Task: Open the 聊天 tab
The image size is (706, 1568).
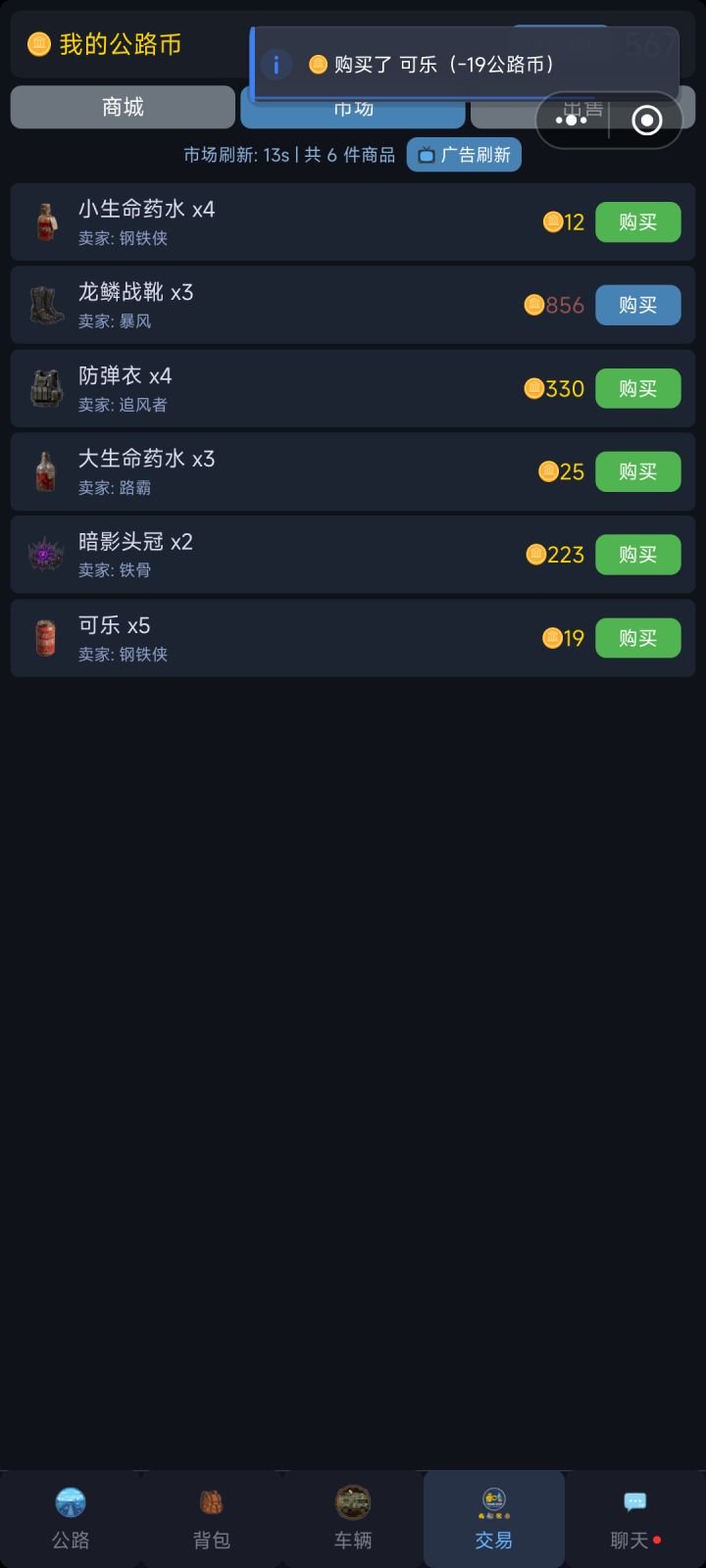Action: point(634,1519)
